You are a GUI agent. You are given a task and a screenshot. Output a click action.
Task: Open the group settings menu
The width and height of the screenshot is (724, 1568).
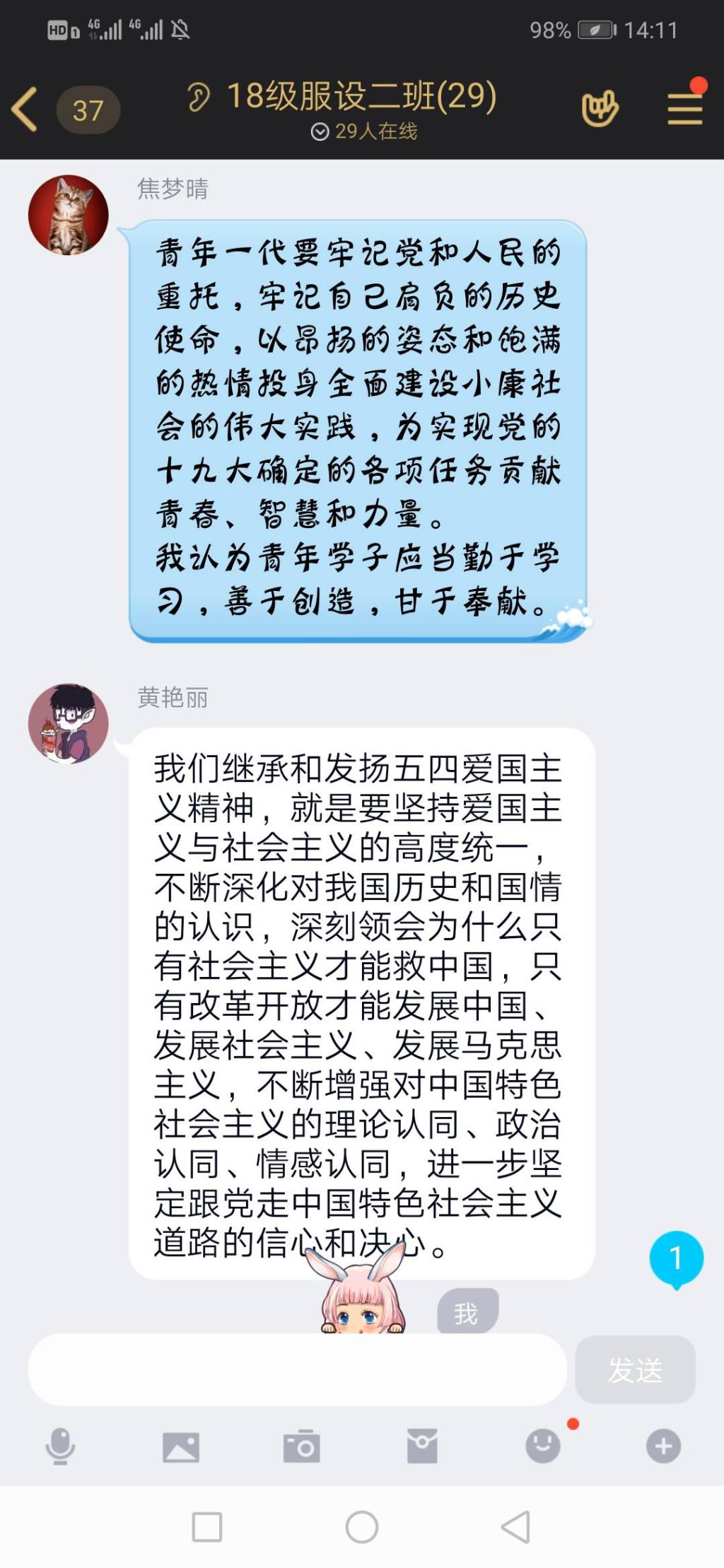tap(684, 110)
